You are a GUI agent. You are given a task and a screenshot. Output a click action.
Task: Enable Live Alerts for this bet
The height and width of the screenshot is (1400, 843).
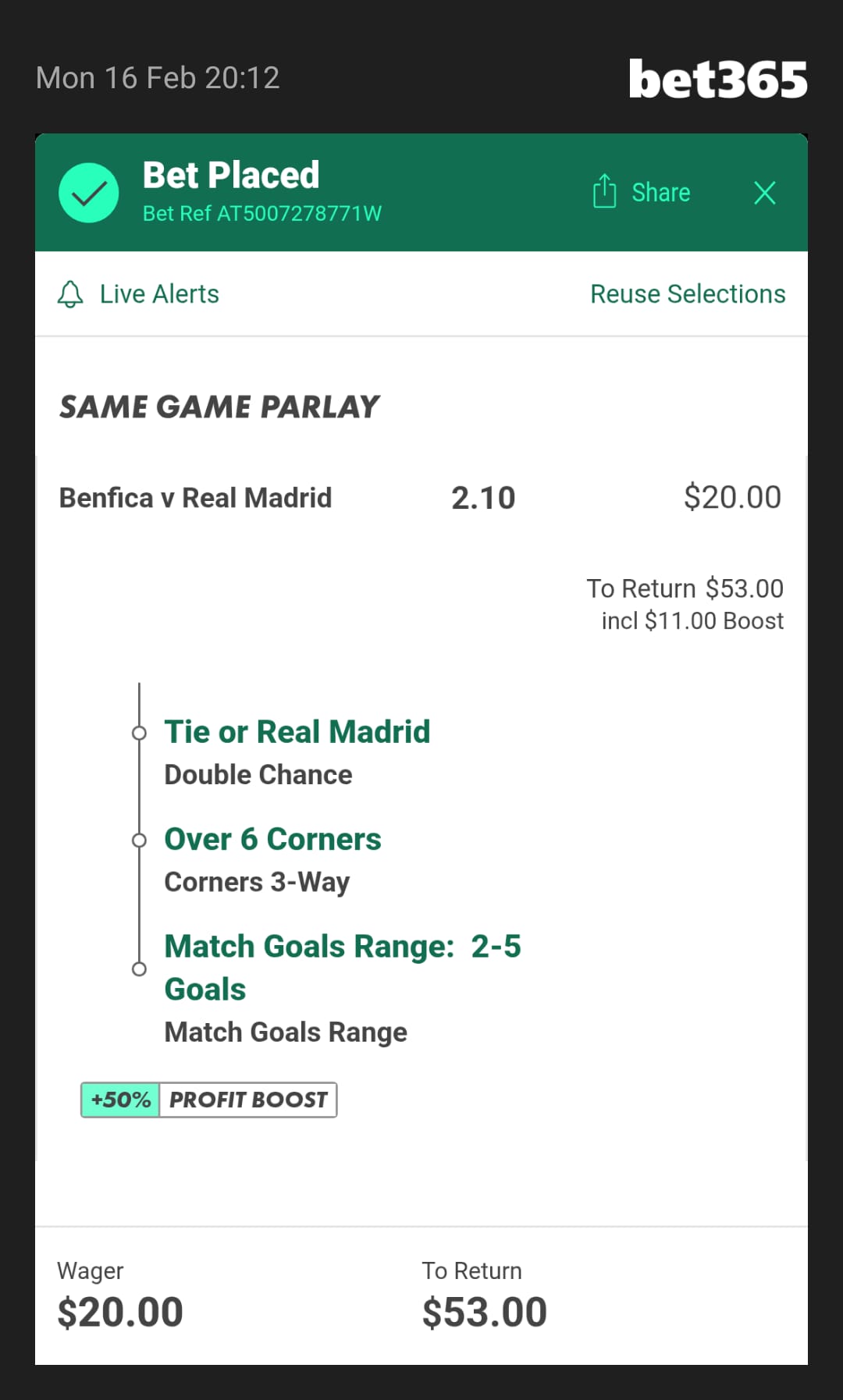(139, 294)
